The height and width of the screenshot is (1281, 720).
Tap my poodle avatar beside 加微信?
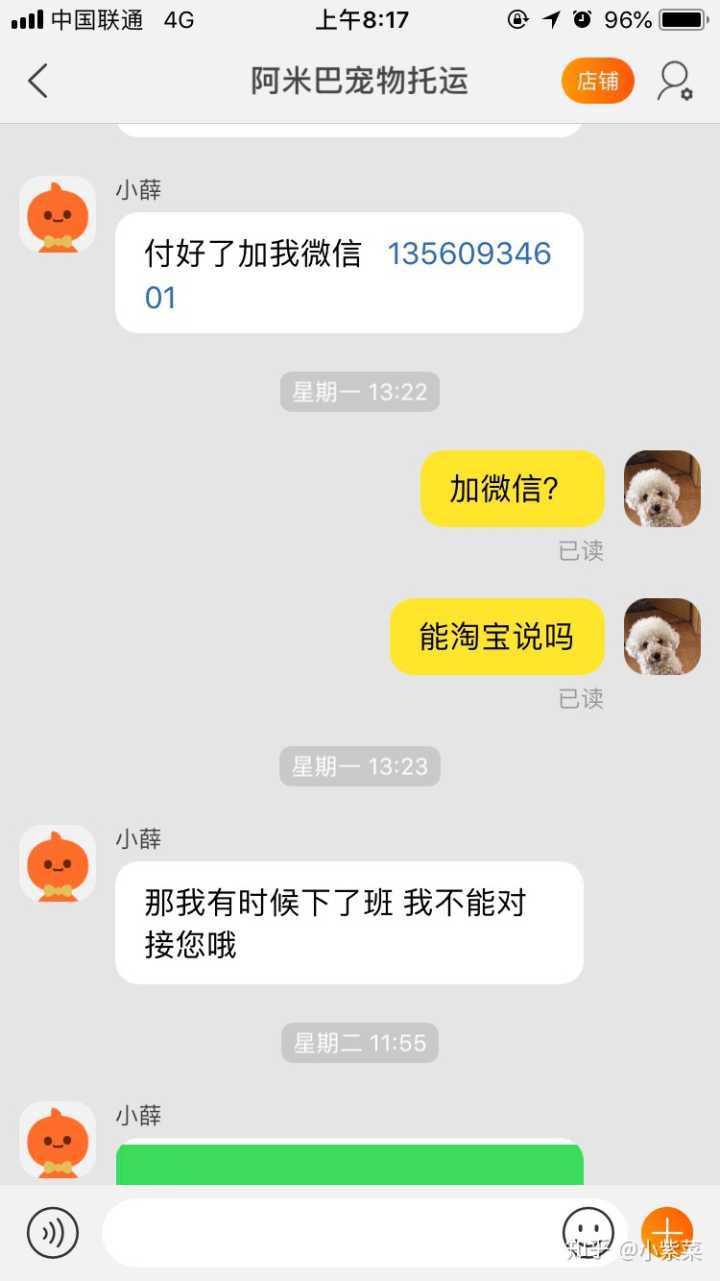[662, 488]
